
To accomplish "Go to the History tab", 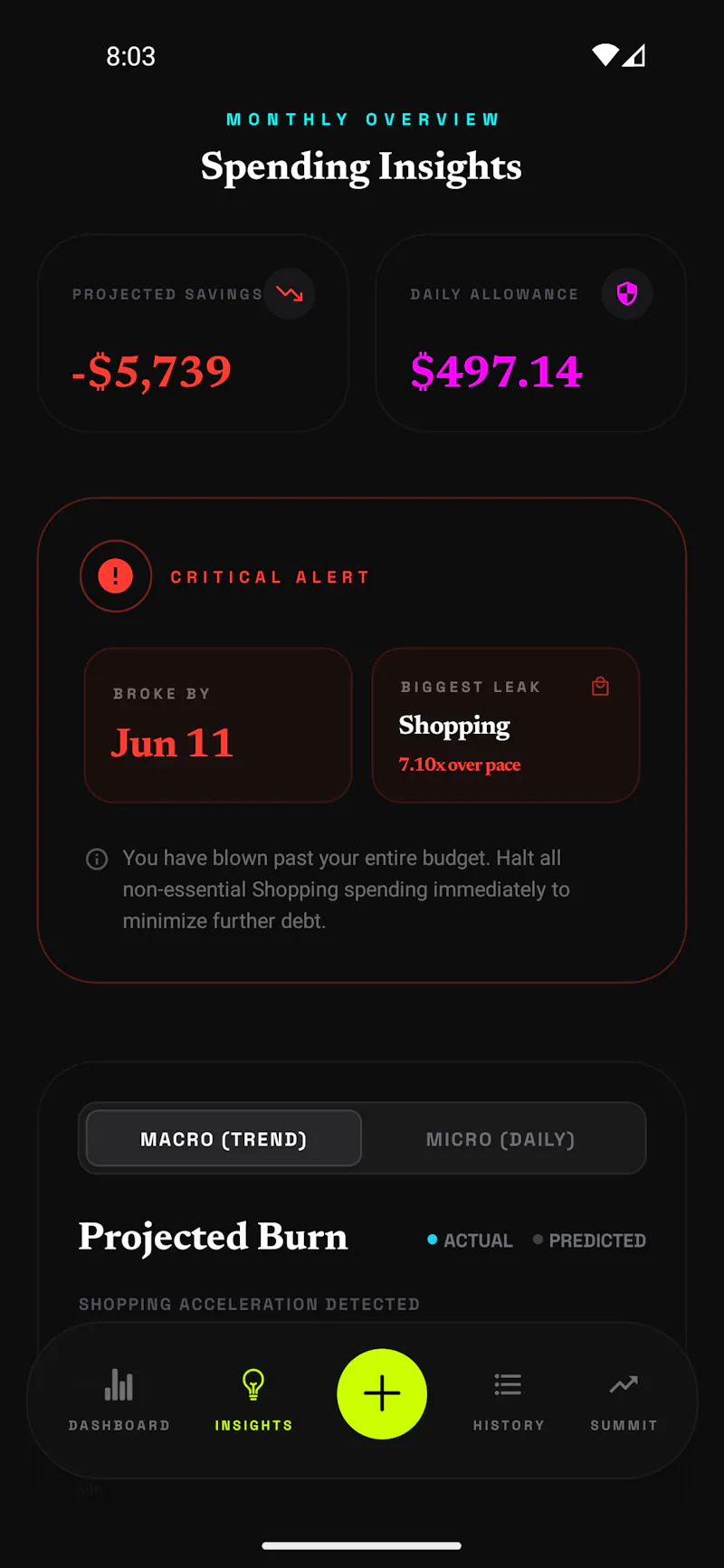I will (509, 1399).
